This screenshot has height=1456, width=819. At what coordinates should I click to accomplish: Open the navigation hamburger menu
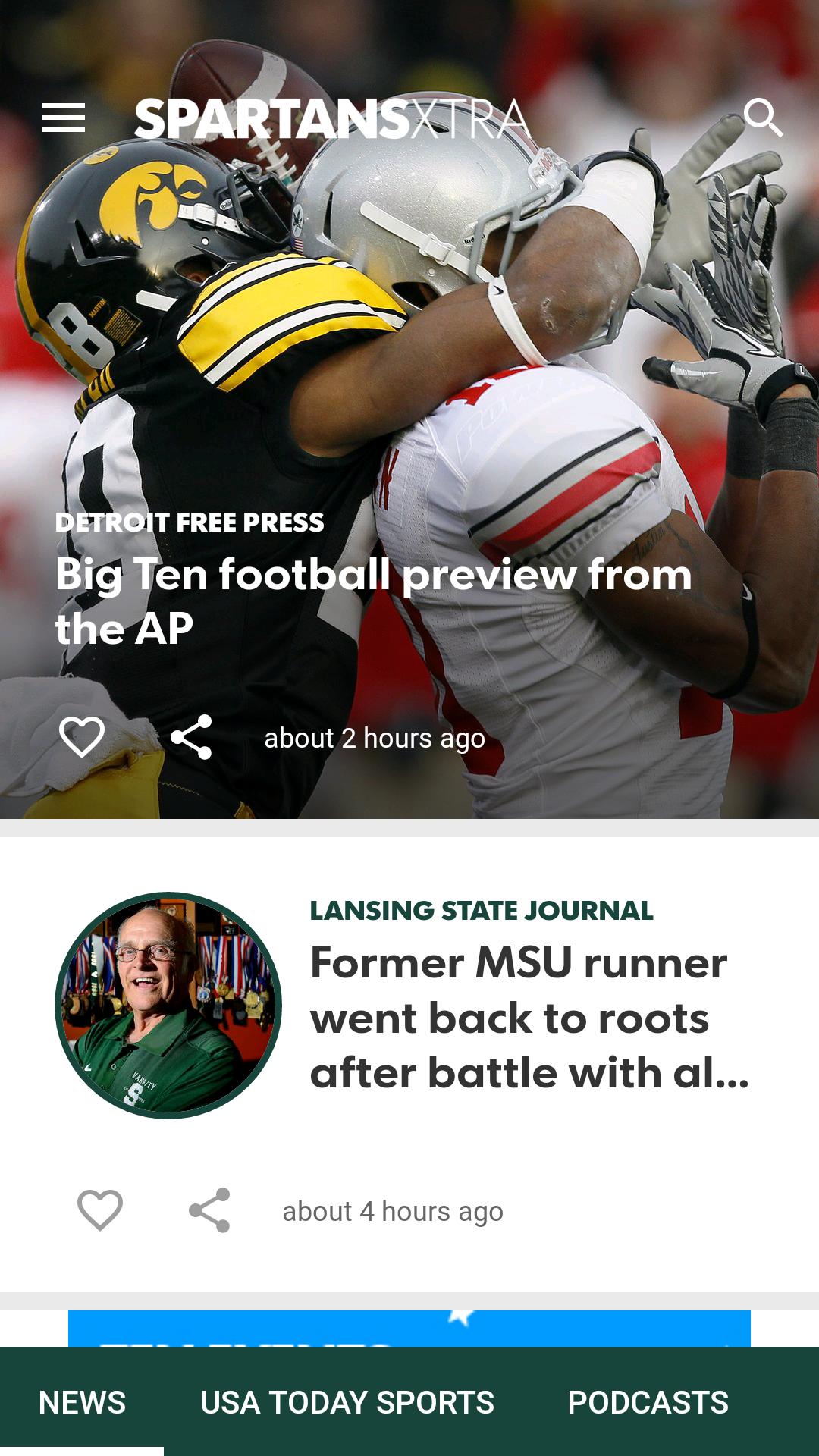[x=64, y=118]
